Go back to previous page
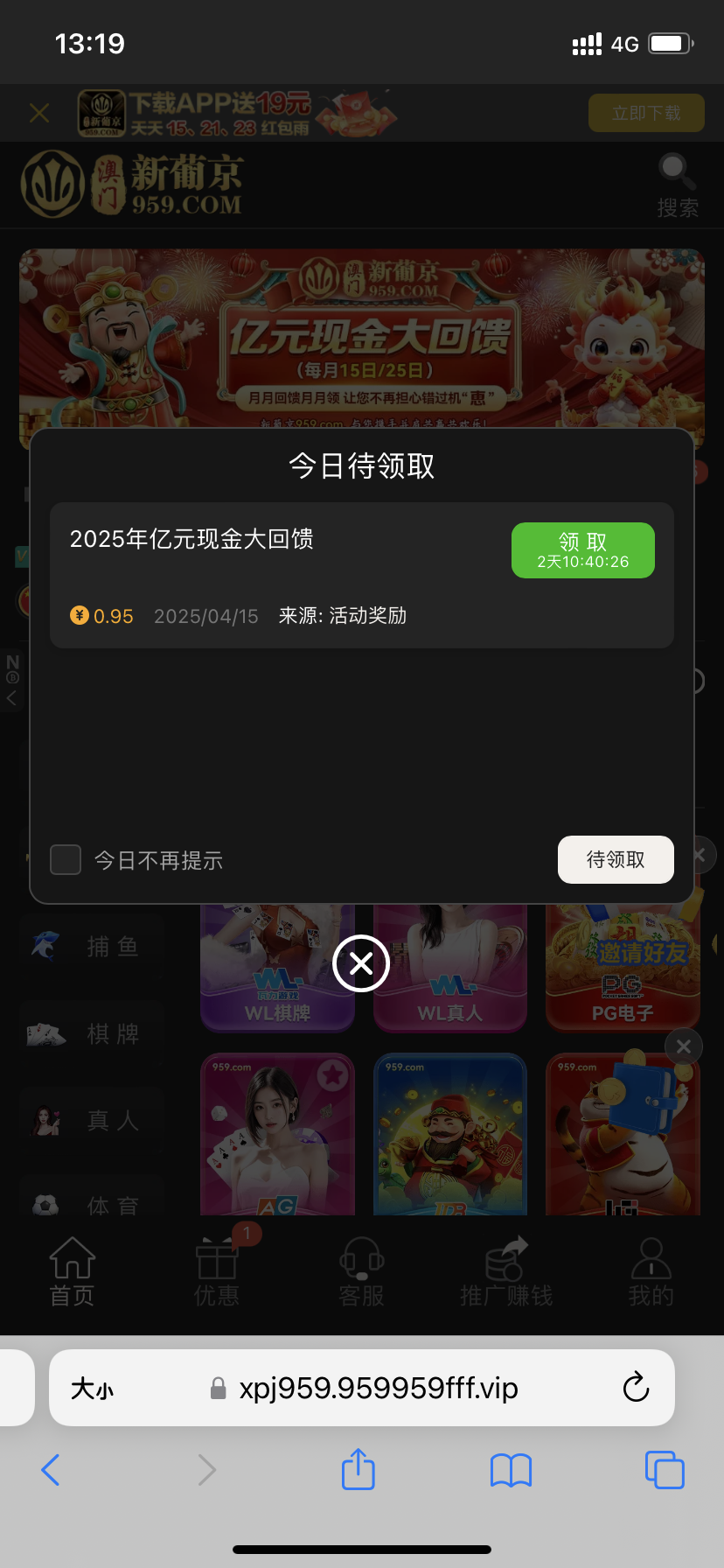The width and height of the screenshot is (724, 1568). pyautogui.click(x=51, y=1469)
